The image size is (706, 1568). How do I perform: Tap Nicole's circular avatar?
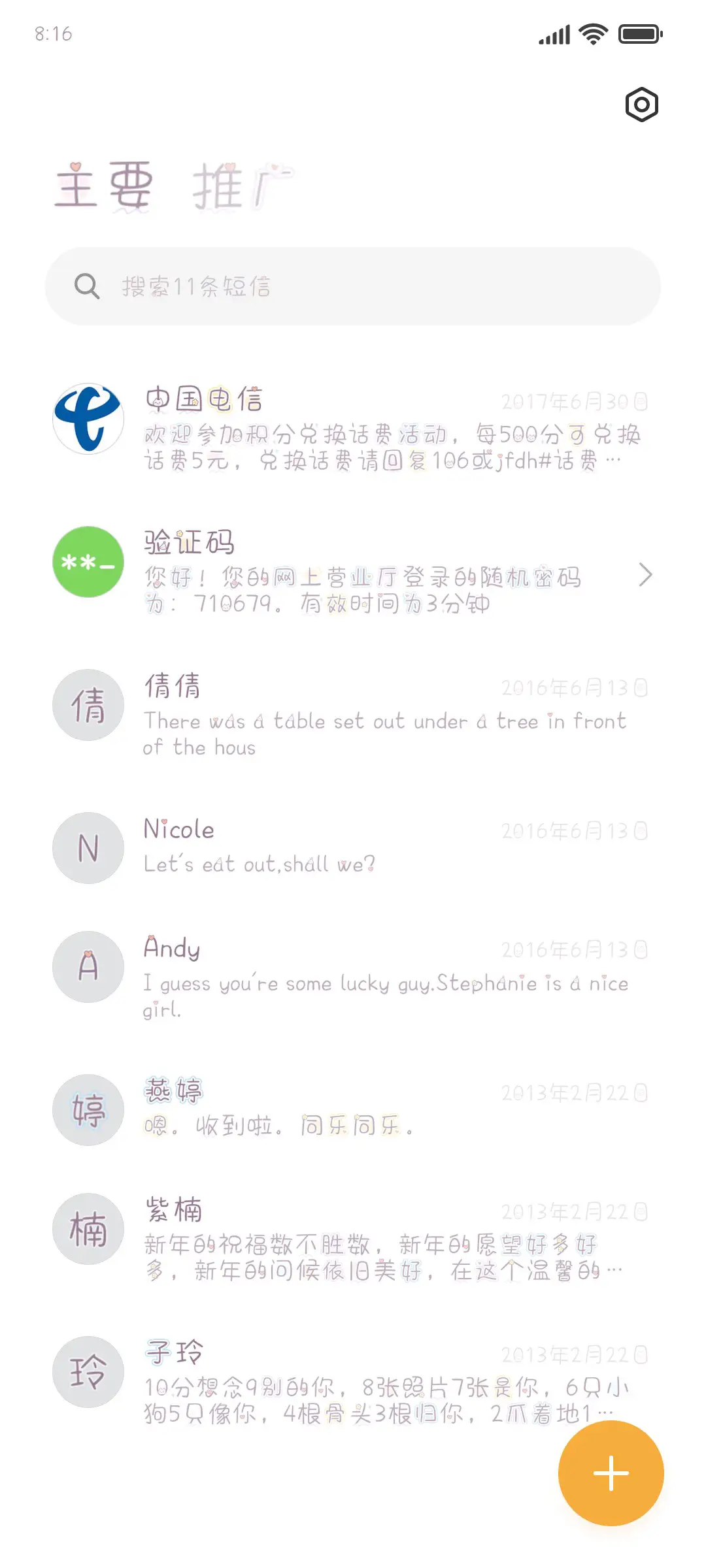coord(88,847)
